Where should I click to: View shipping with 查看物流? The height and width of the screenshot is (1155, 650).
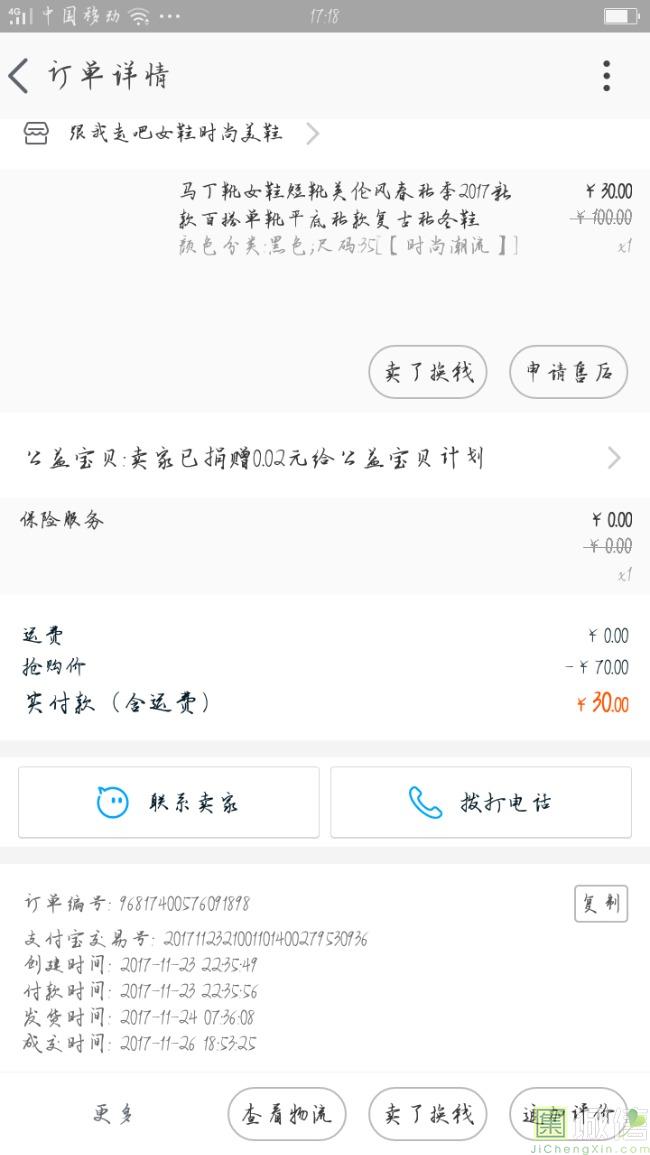287,1114
